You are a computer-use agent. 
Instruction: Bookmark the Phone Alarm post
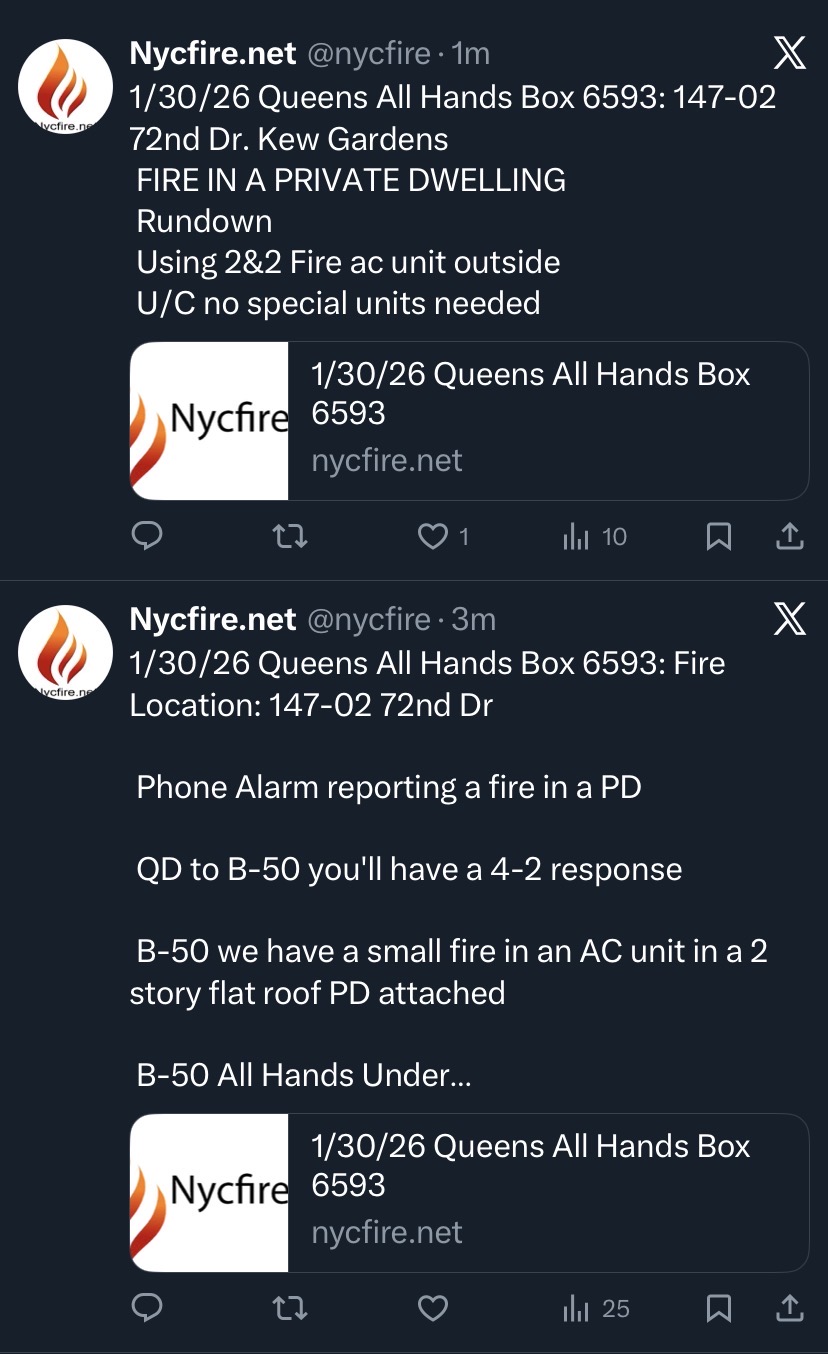(718, 1307)
